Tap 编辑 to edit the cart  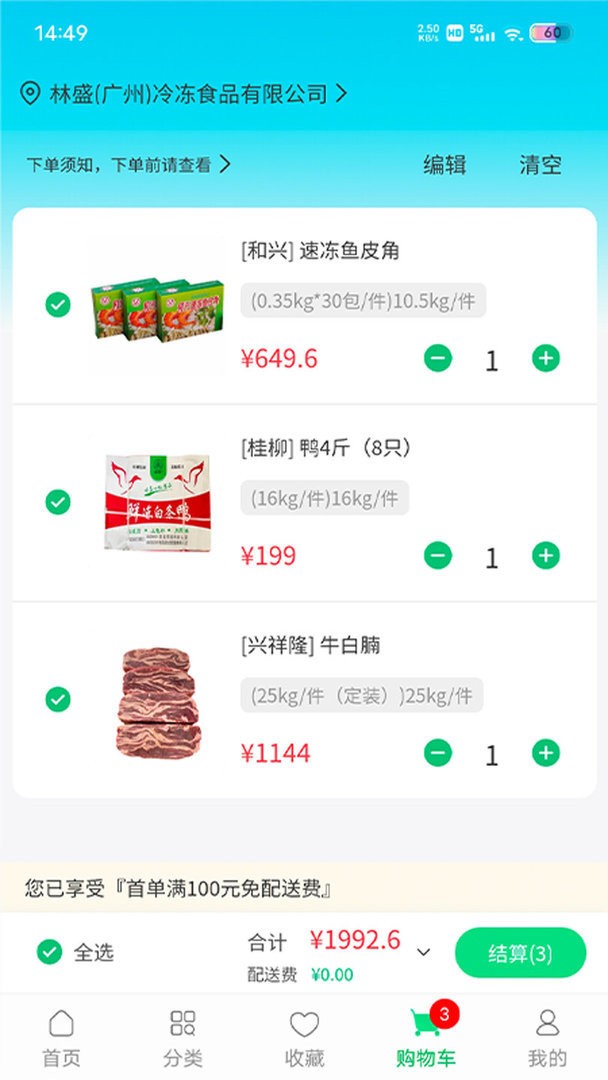444,165
